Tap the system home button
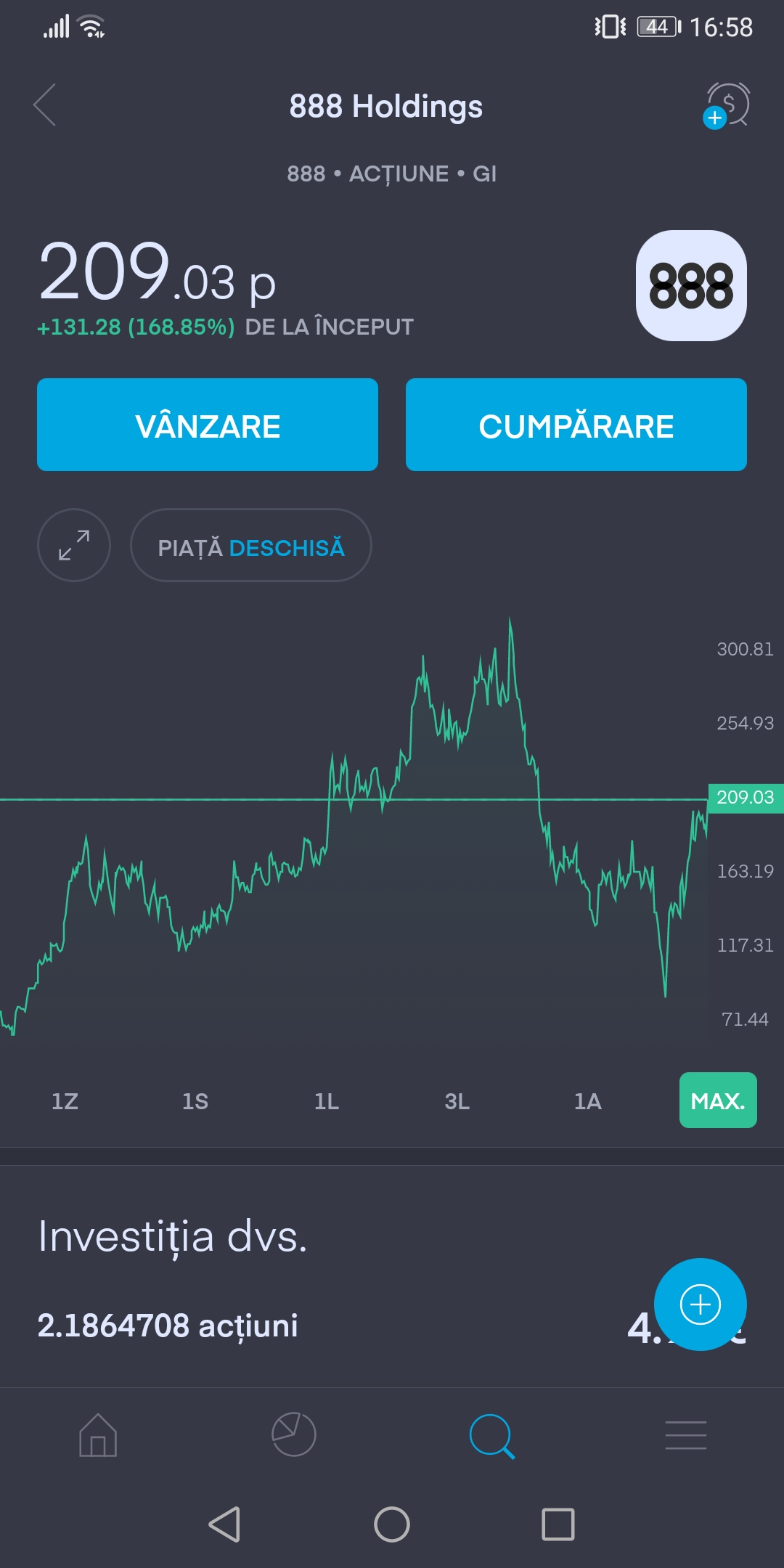Viewport: 784px width, 1568px height. pos(392,1524)
